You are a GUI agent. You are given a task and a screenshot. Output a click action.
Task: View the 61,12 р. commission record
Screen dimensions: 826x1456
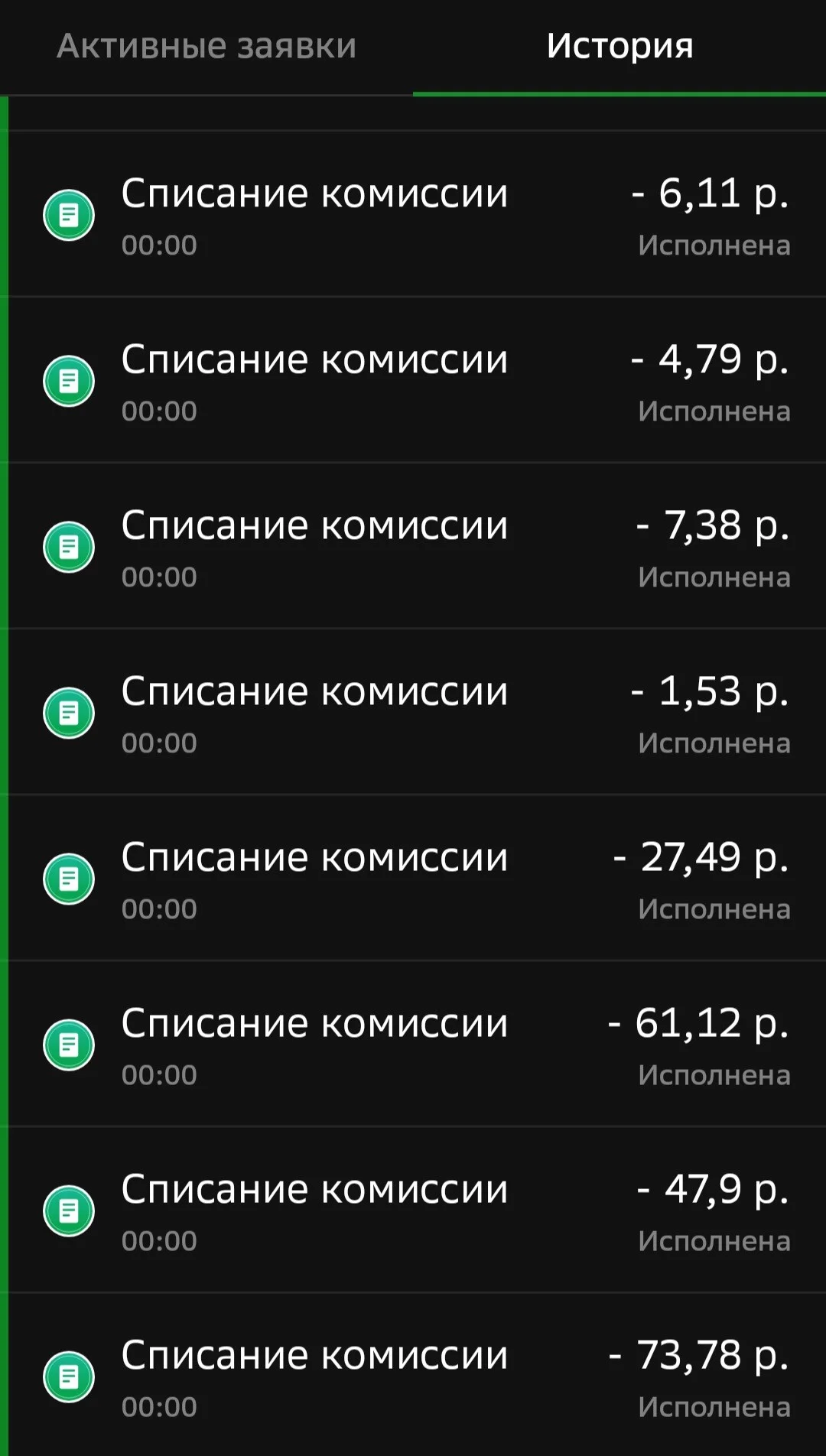tap(417, 1044)
